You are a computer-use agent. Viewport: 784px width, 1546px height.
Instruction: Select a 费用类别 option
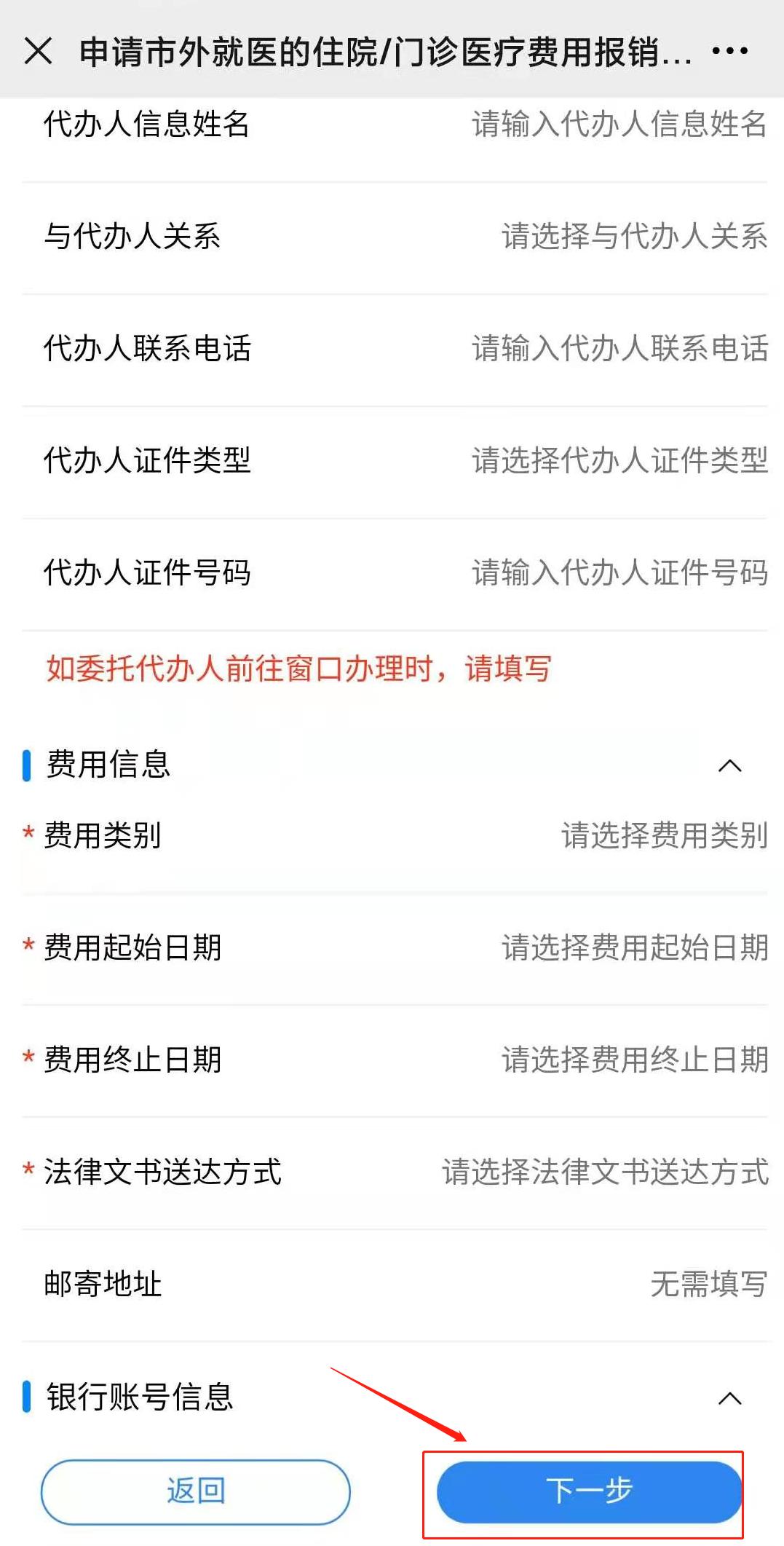(x=662, y=836)
